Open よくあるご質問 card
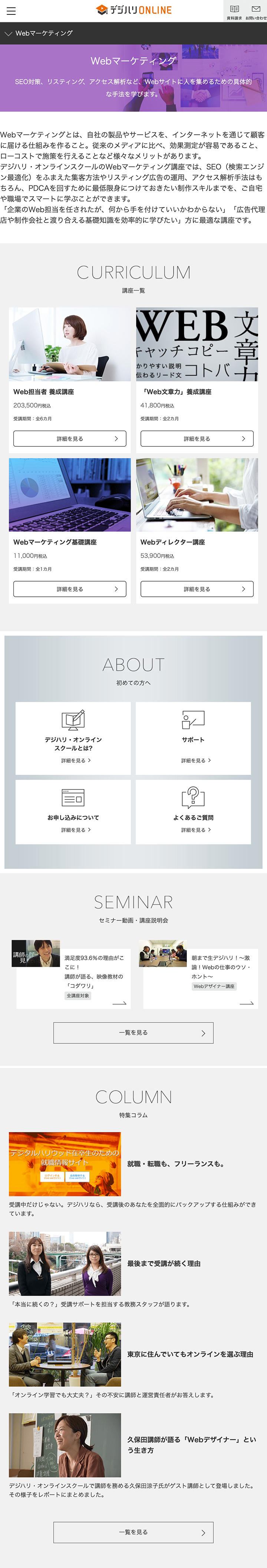 pos(192,811)
